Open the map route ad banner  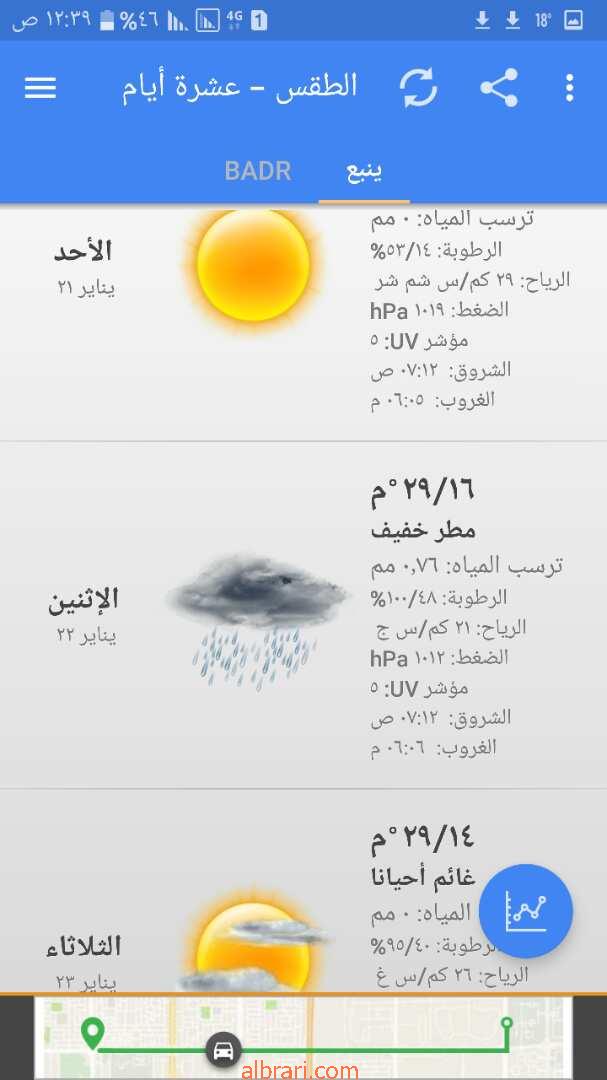click(x=303, y=1035)
